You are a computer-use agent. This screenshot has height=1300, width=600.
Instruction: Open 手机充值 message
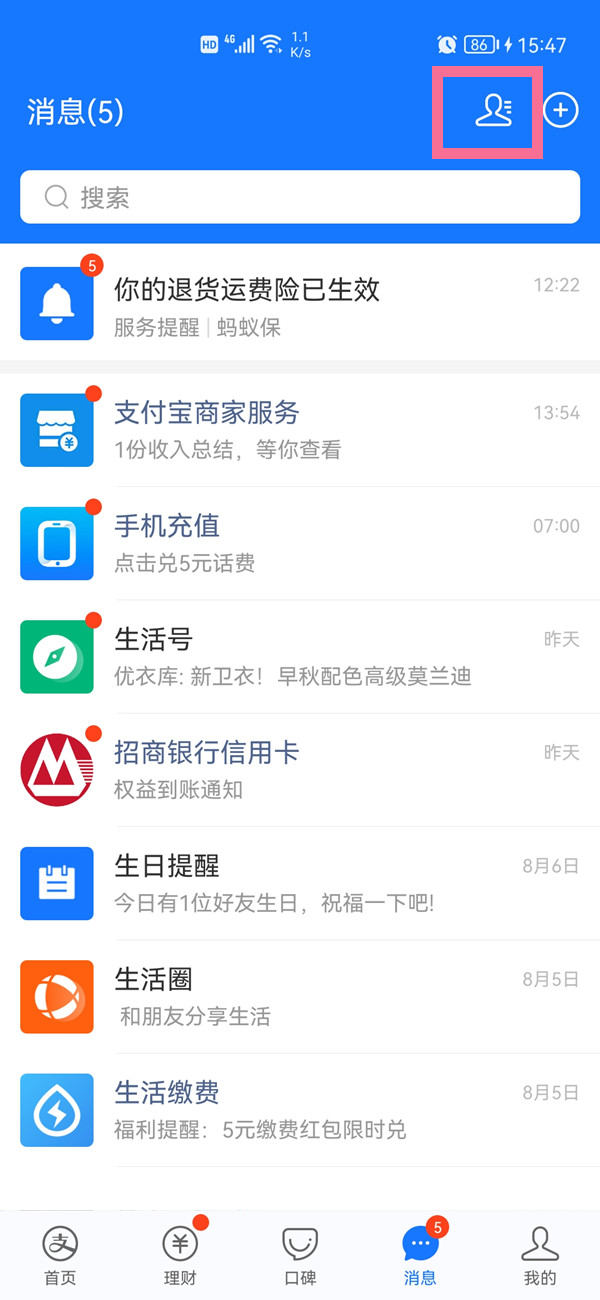click(300, 543)
